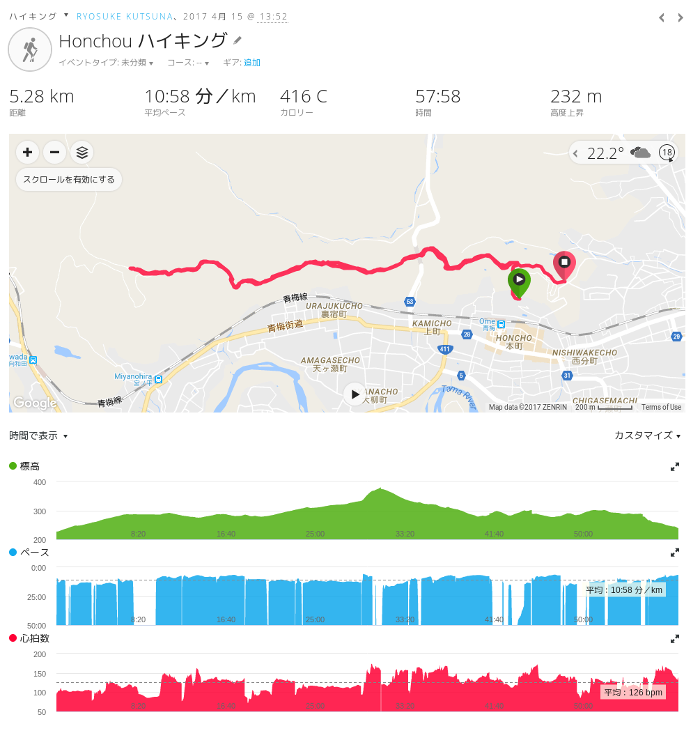Expand the ペース pace chart
This screenshot has height=740, width=700.
(675, 552)
